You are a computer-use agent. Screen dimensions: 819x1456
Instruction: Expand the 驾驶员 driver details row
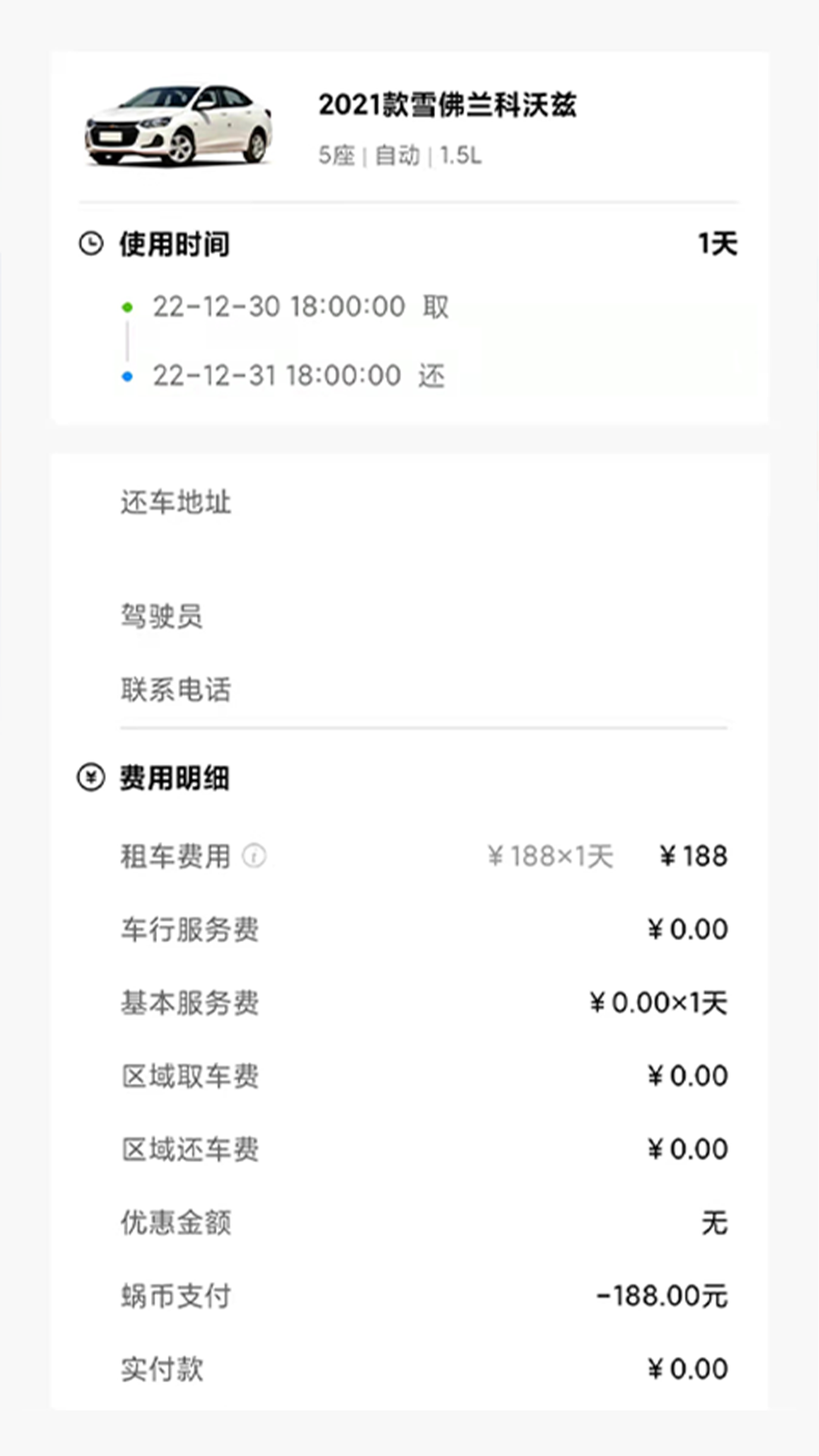pos(162,616)
